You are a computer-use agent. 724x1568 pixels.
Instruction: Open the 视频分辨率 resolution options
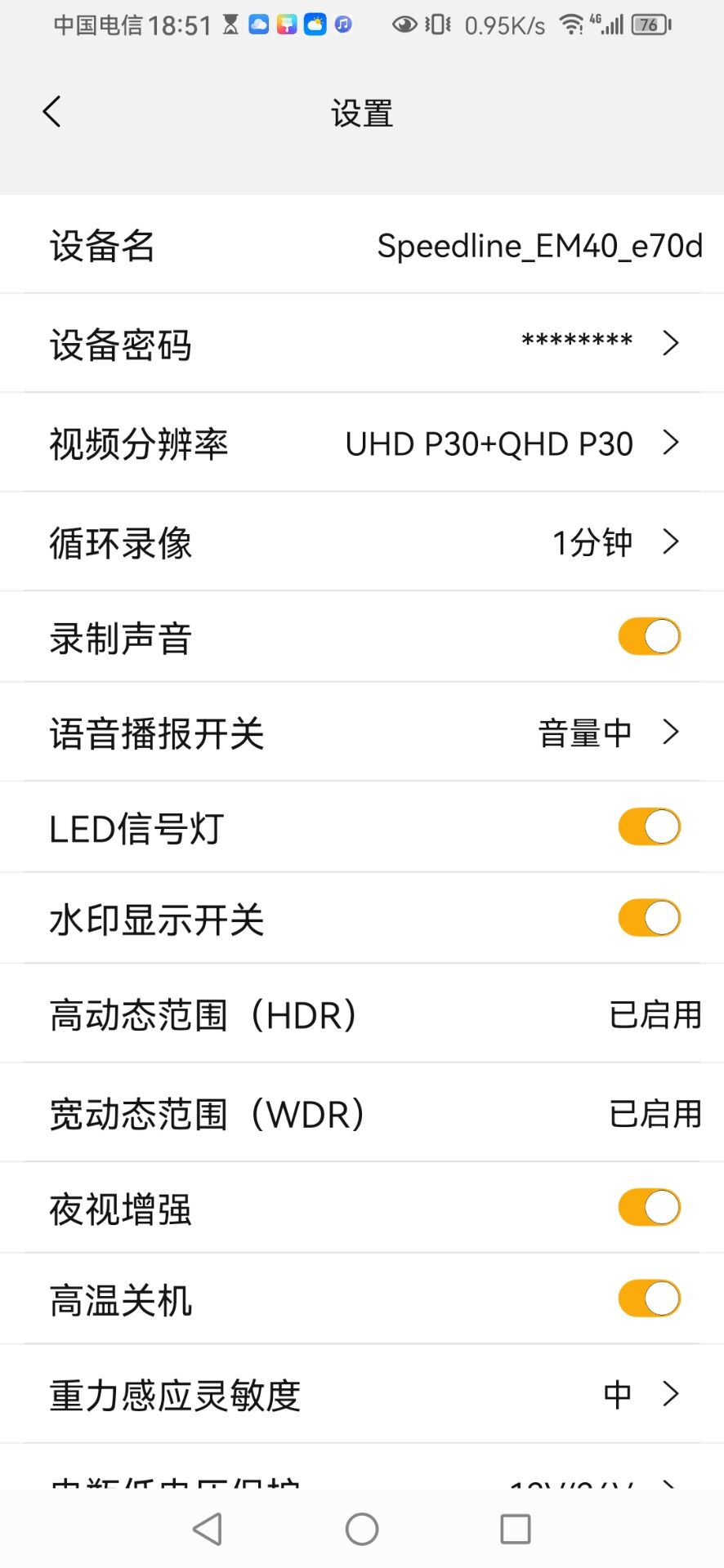[362, 443]
